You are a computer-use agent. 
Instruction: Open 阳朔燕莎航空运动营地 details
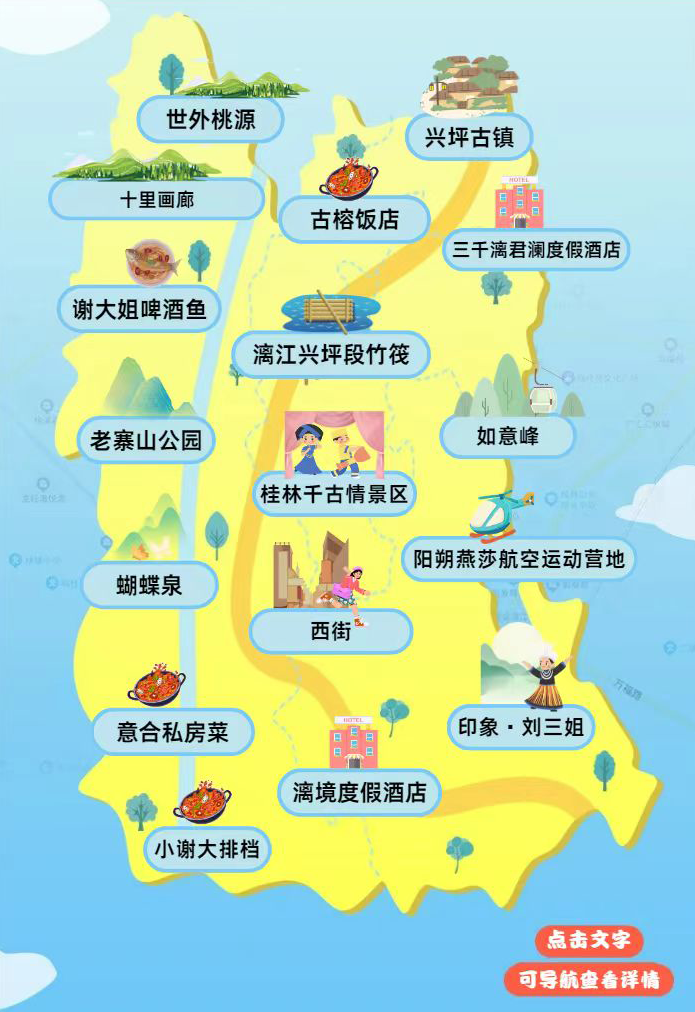[518, 559]
